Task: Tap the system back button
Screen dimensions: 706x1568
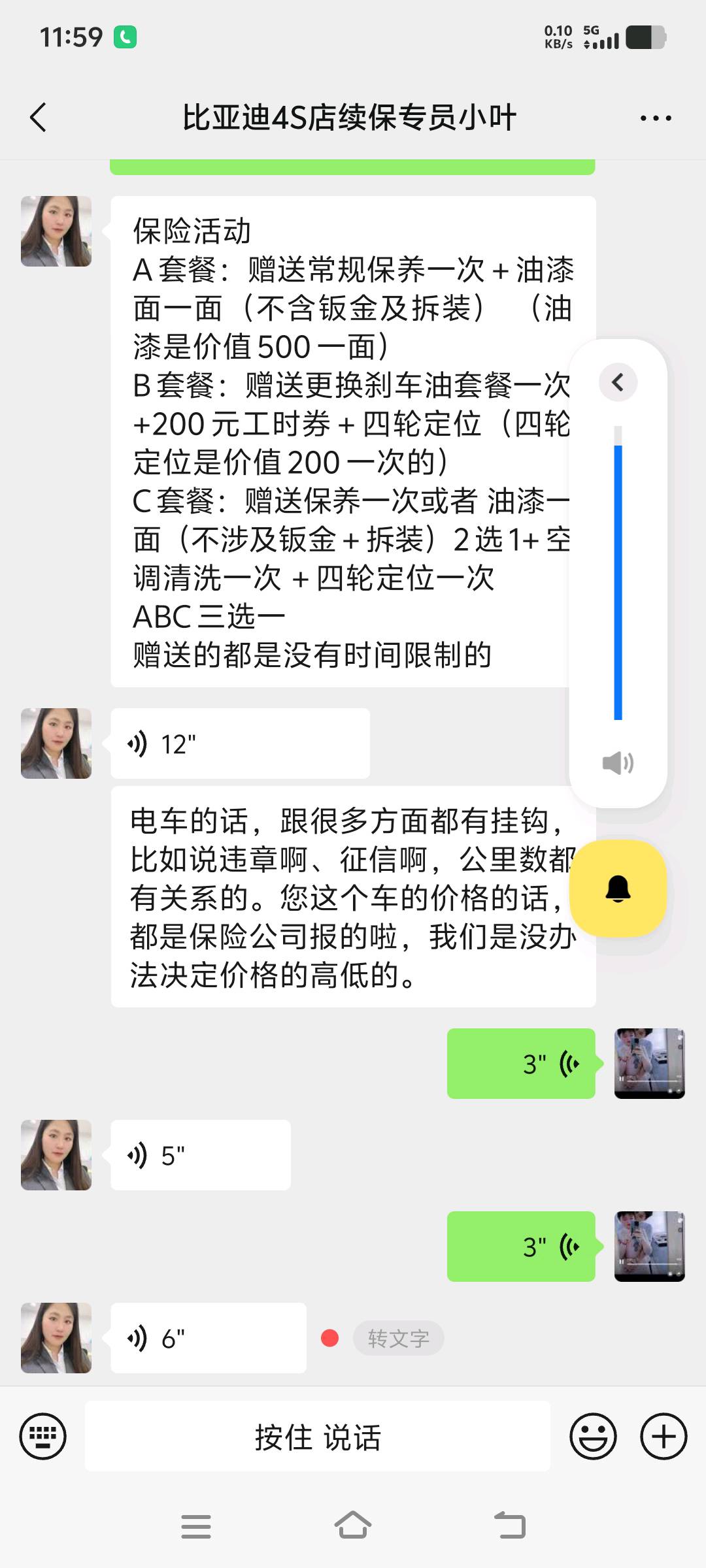Action: [510, 1526]
